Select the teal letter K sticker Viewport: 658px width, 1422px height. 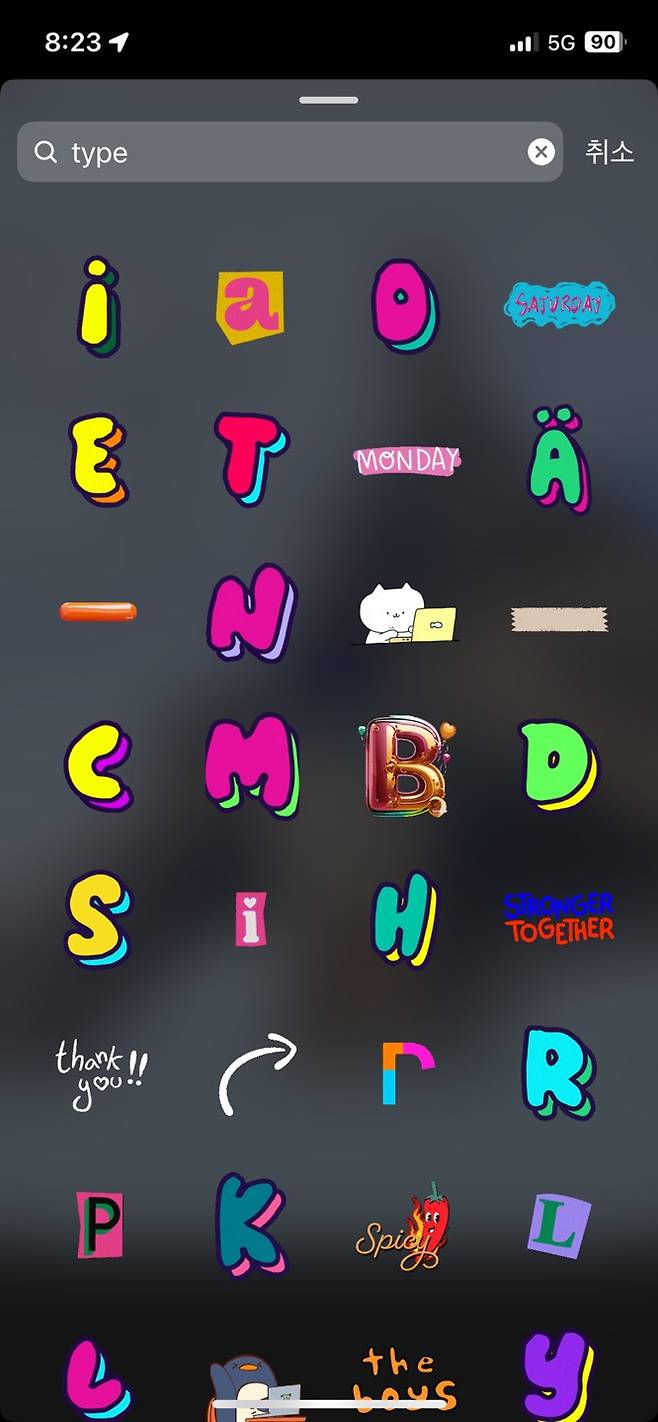point(251,1225)
